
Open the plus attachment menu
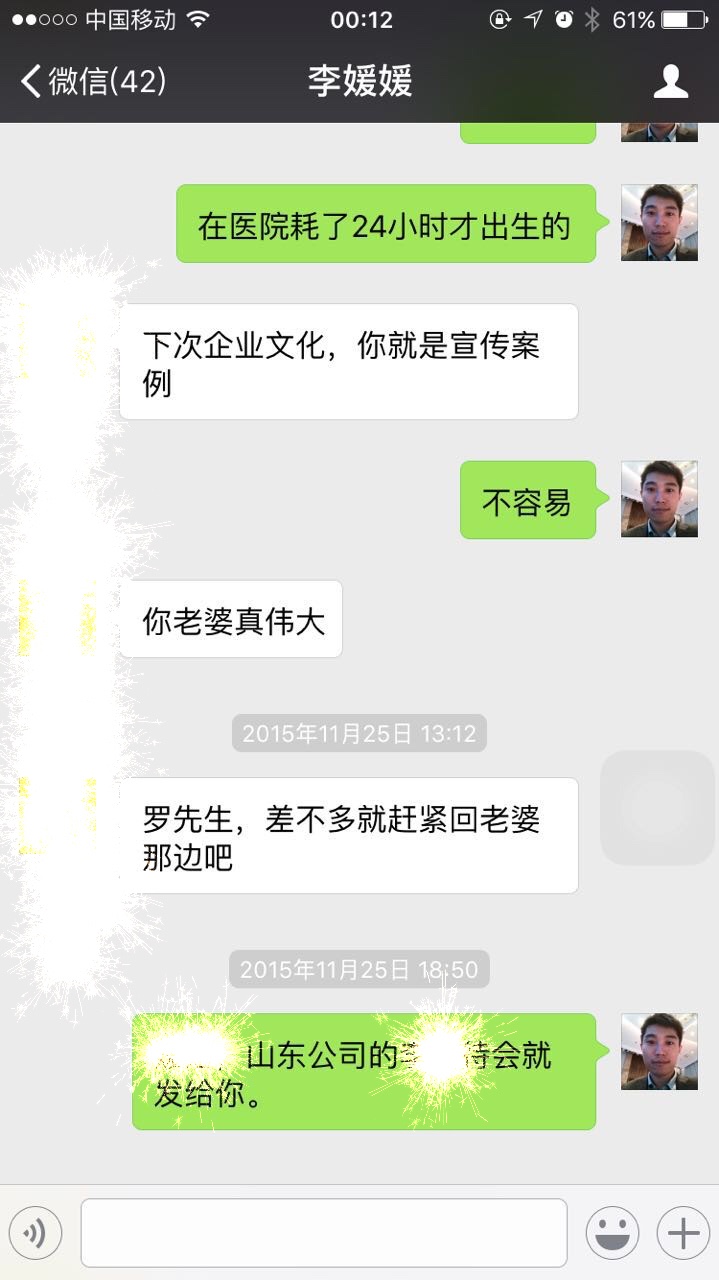click(x=683, y=1233)
